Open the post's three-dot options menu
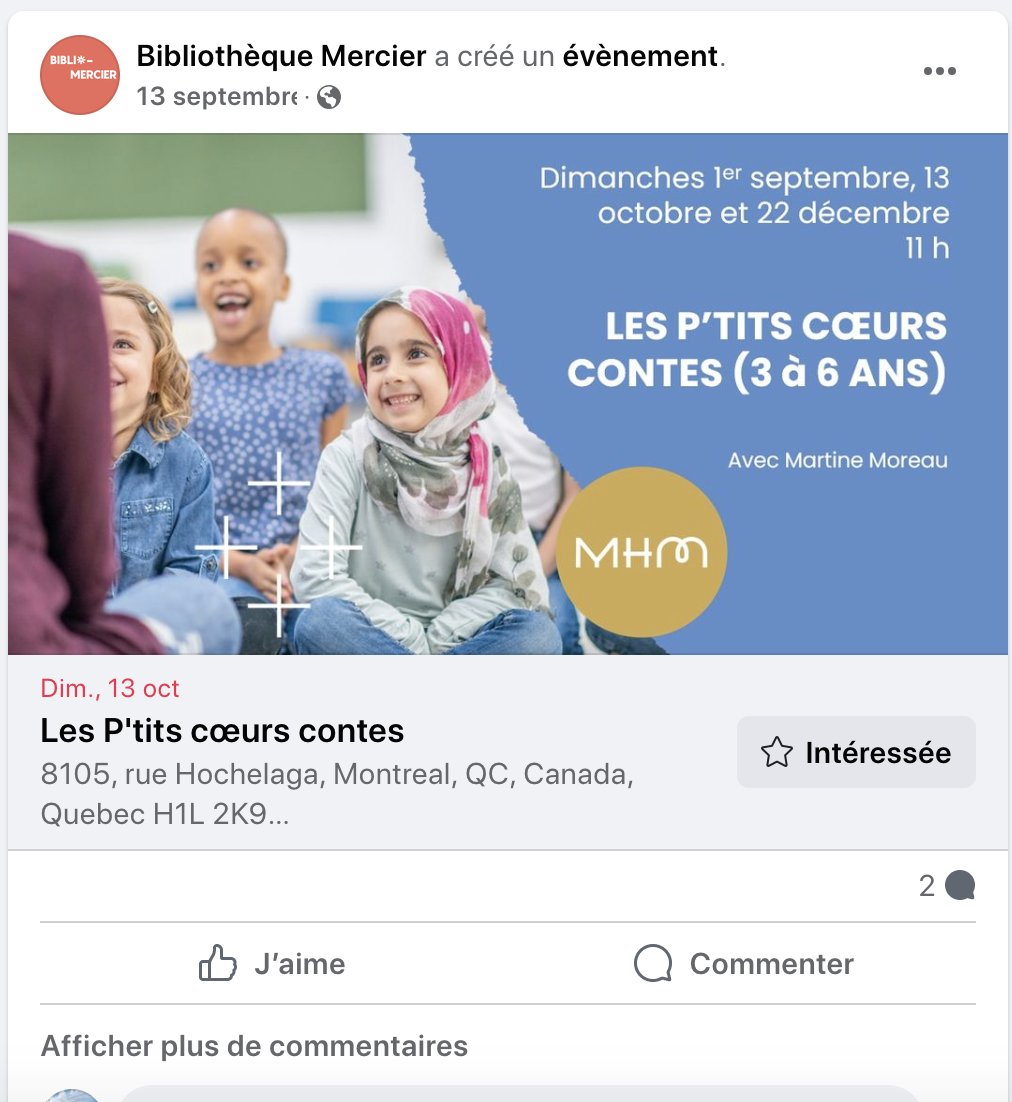The height and width of the screenshot is (1102, 1012). [x=939, y=71]
